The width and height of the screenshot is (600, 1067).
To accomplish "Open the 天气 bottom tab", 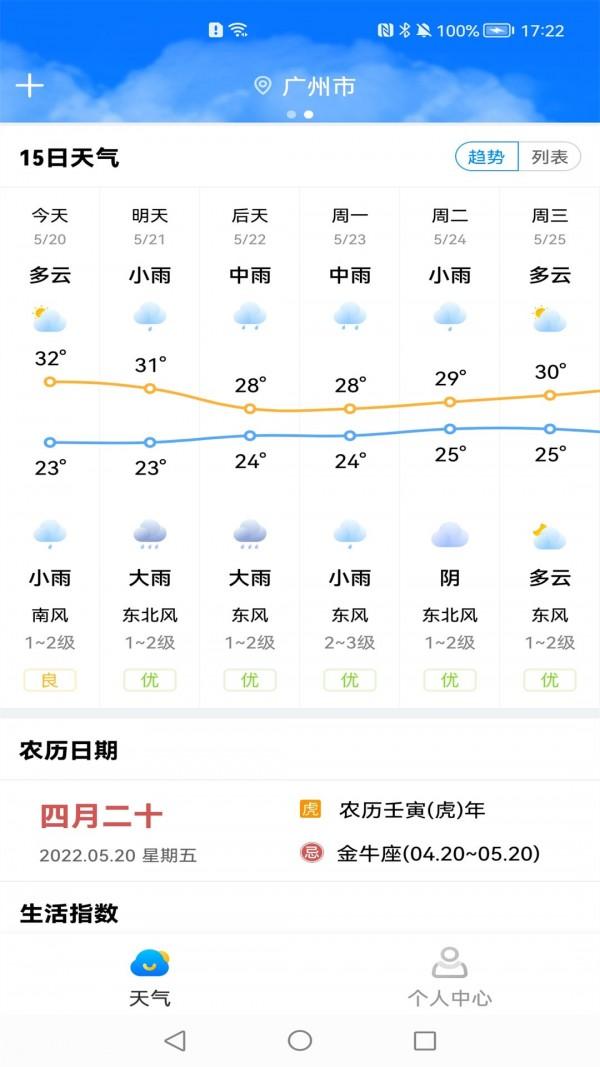I will click(150, 977).
